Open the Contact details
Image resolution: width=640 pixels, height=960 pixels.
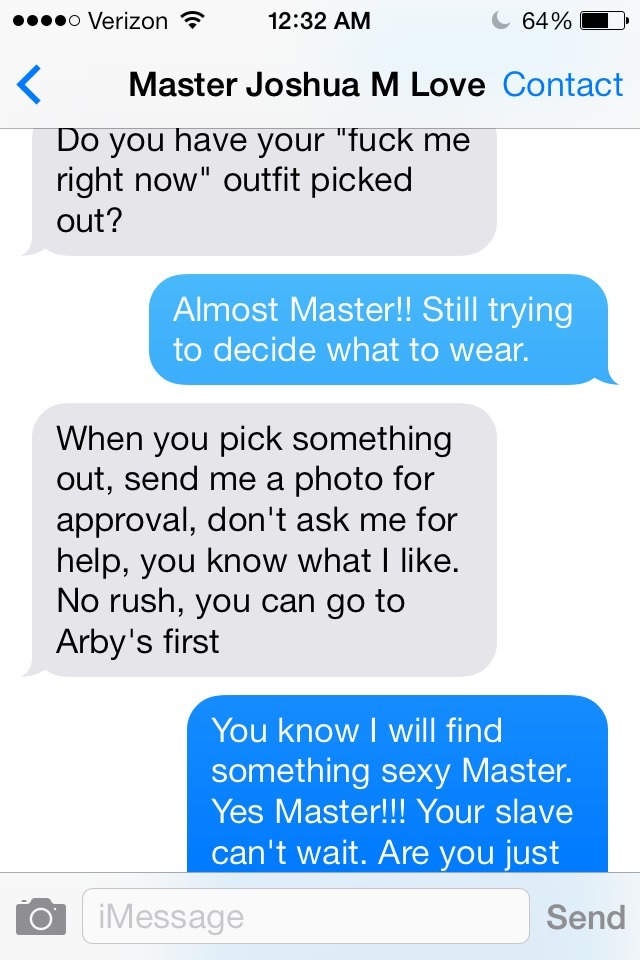coord(562,86)
